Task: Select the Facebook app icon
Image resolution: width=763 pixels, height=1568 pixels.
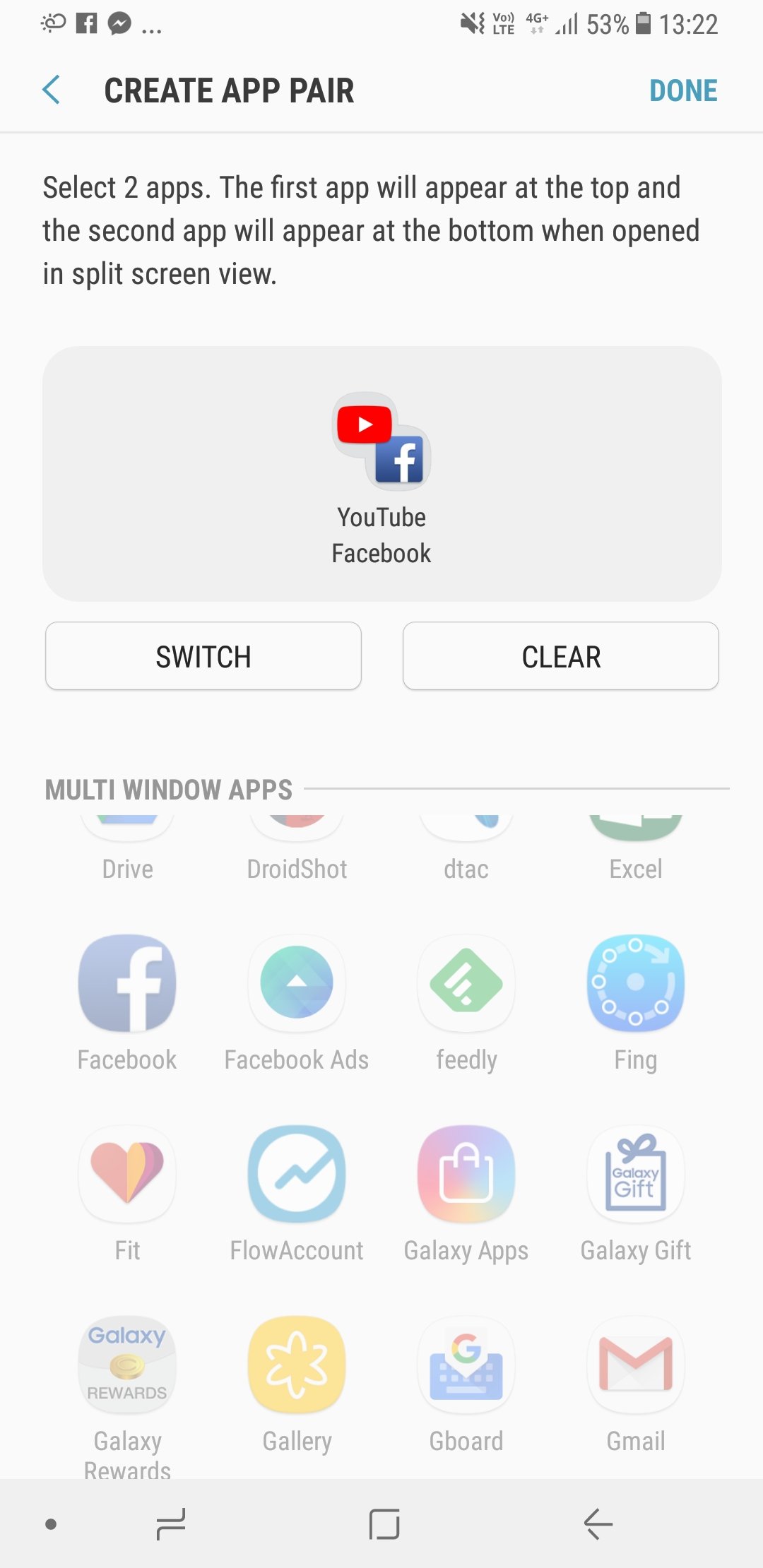Action: [127, 982]
